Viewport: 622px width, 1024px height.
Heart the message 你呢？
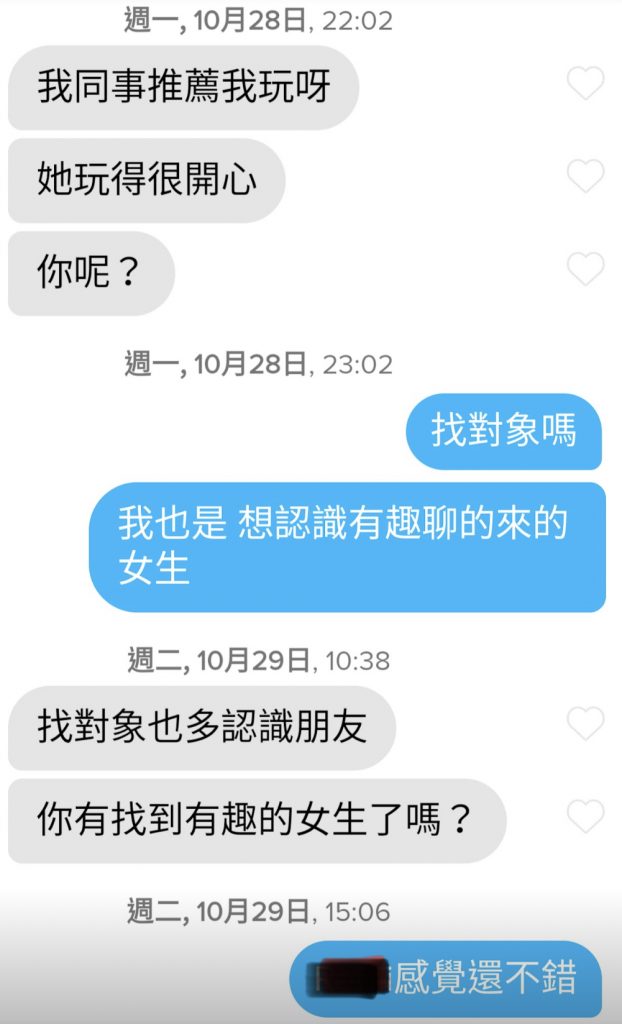tap(585, 269)
